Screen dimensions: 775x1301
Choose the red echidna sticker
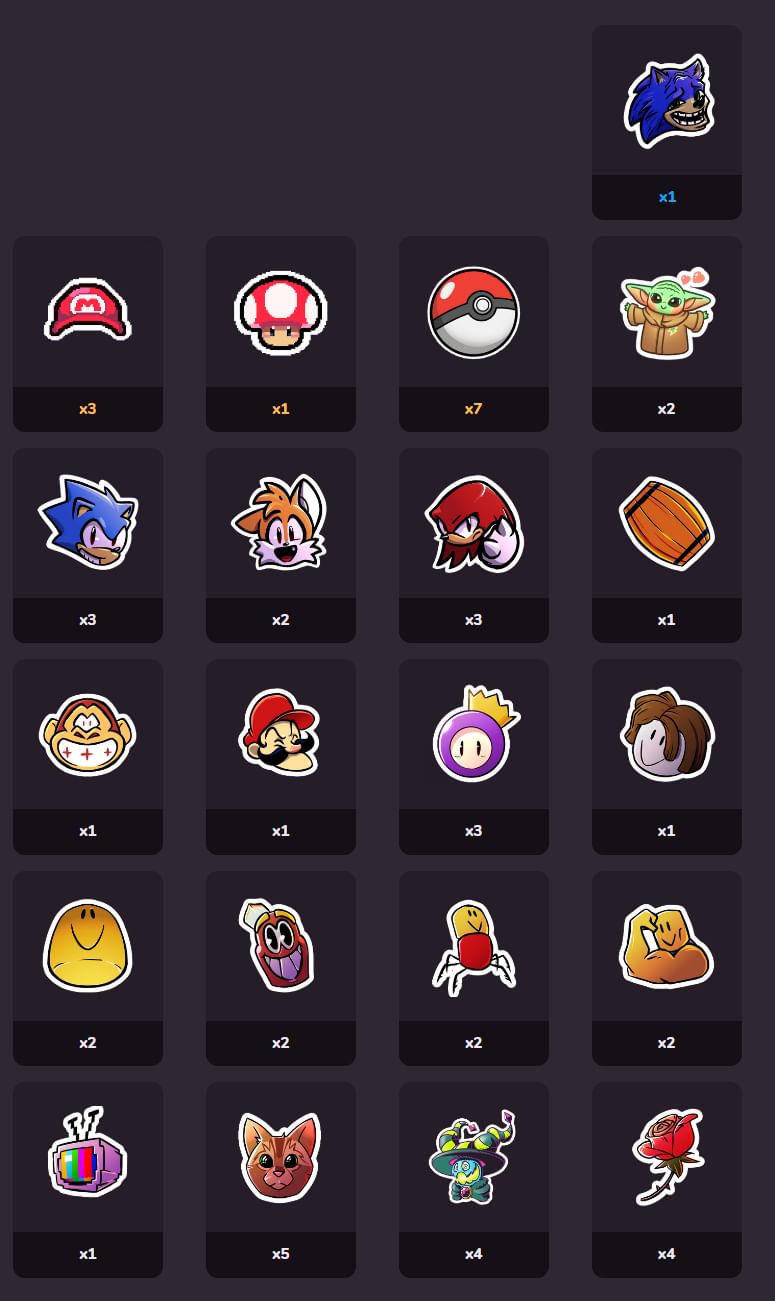474,545
